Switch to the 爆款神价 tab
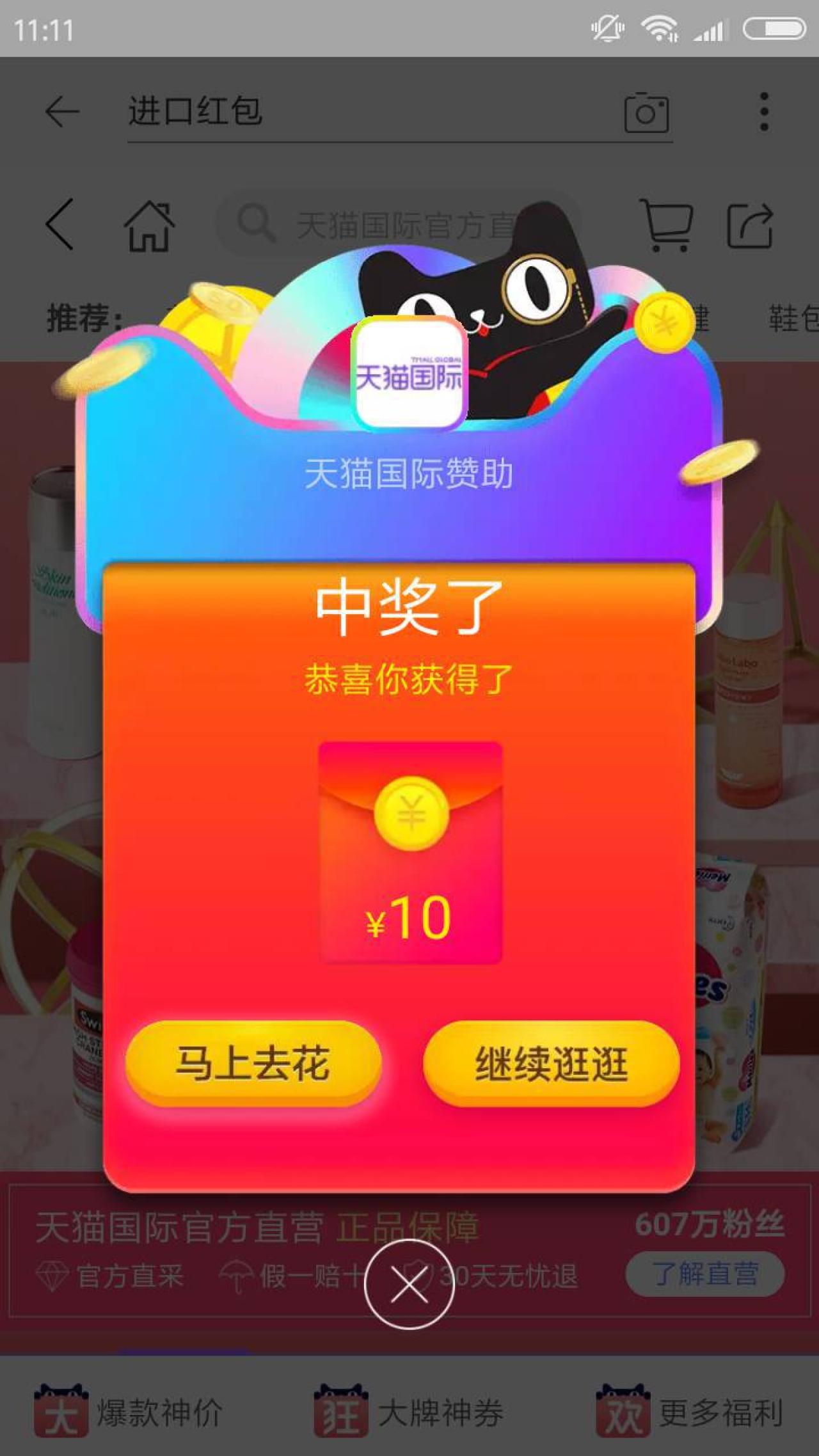 click(x=128, y=1412)
